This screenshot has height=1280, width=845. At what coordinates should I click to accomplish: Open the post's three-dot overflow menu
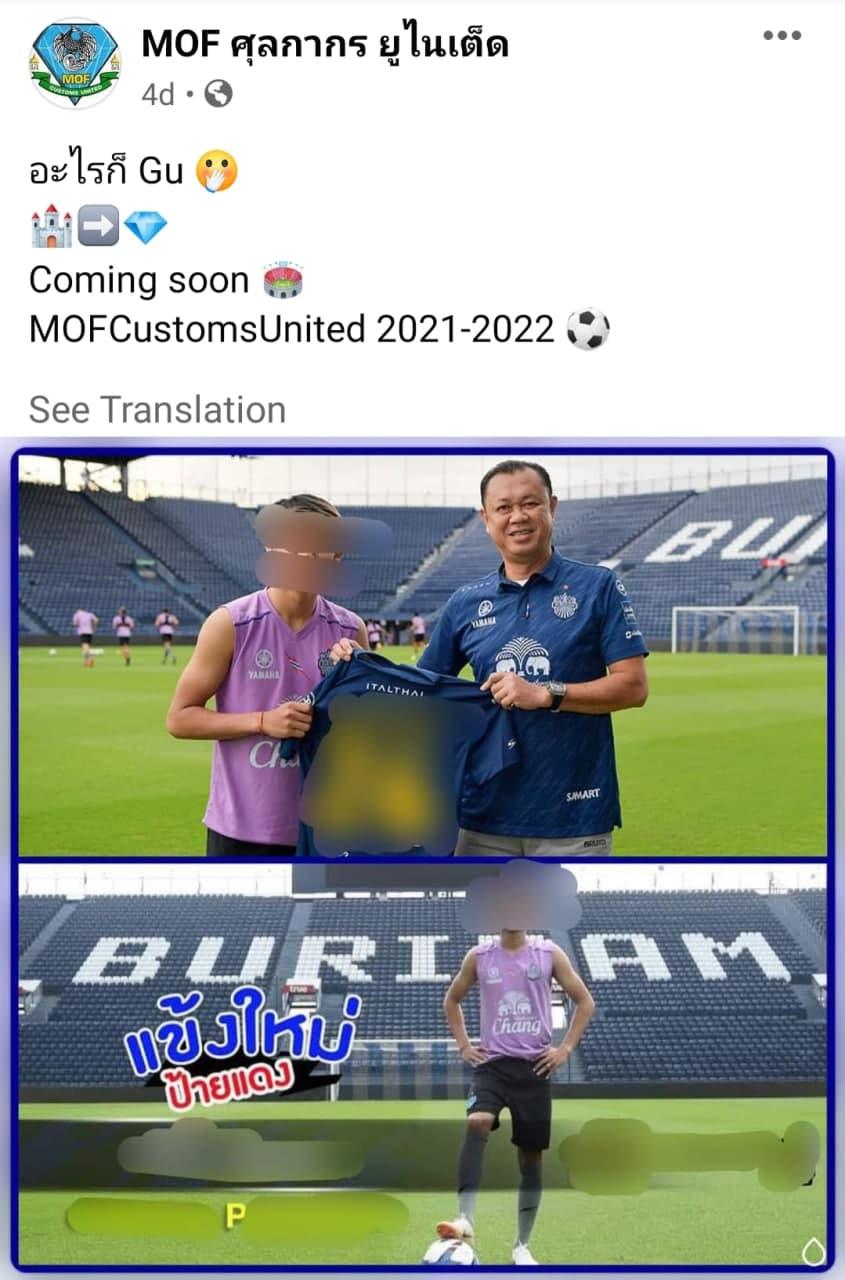tap(782, 35)
